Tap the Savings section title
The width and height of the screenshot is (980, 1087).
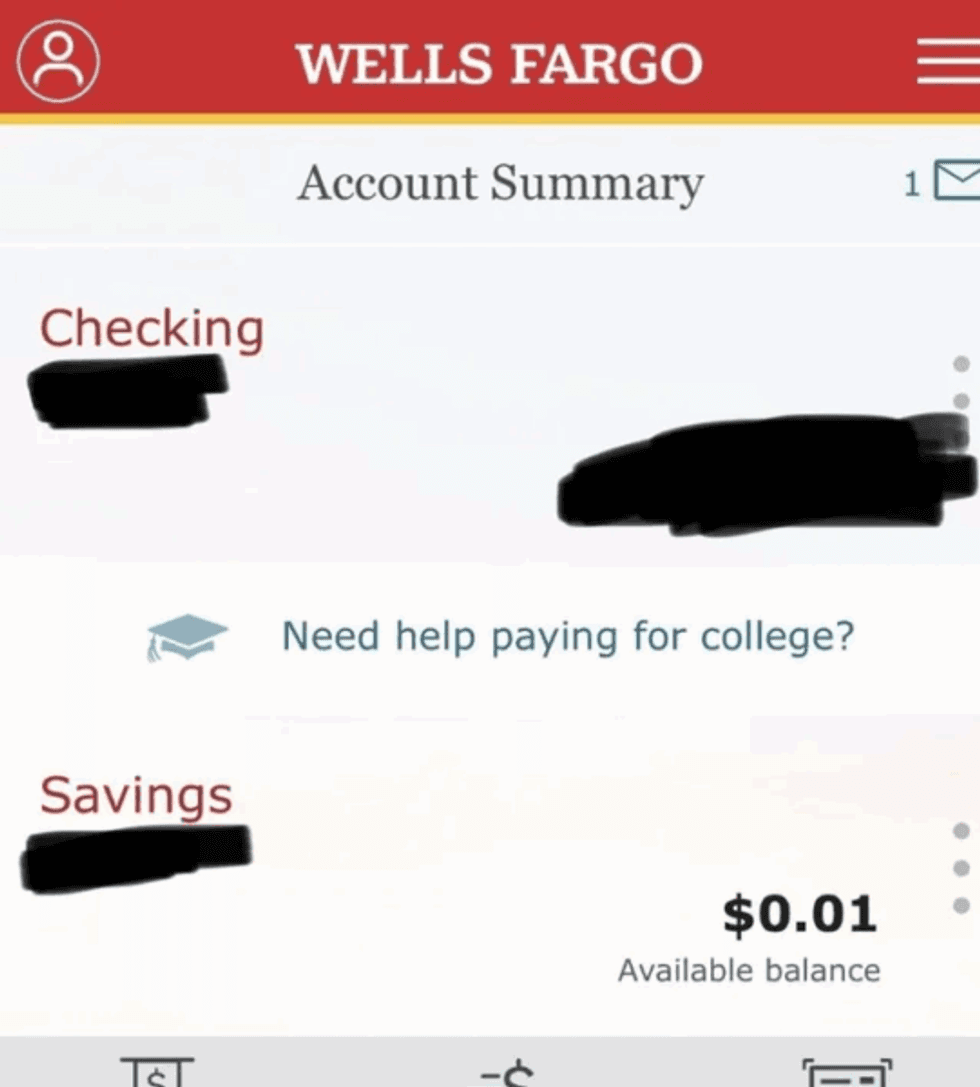click(134, 795)
